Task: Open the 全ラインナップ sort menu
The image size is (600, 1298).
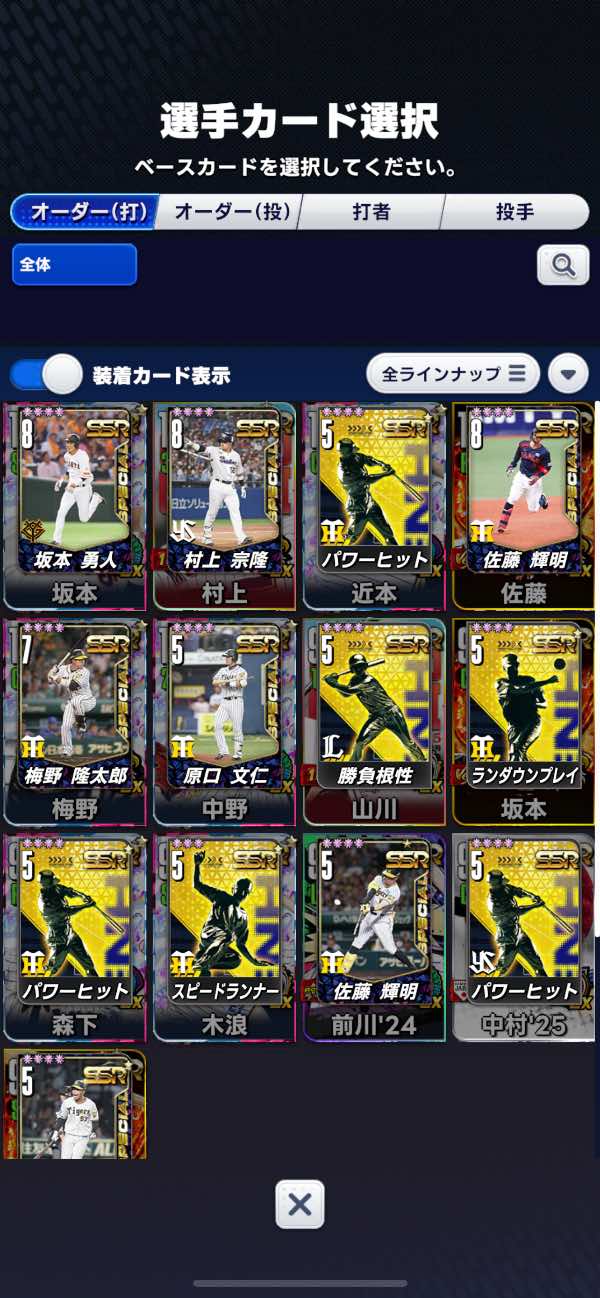Action: coord(453,374)
